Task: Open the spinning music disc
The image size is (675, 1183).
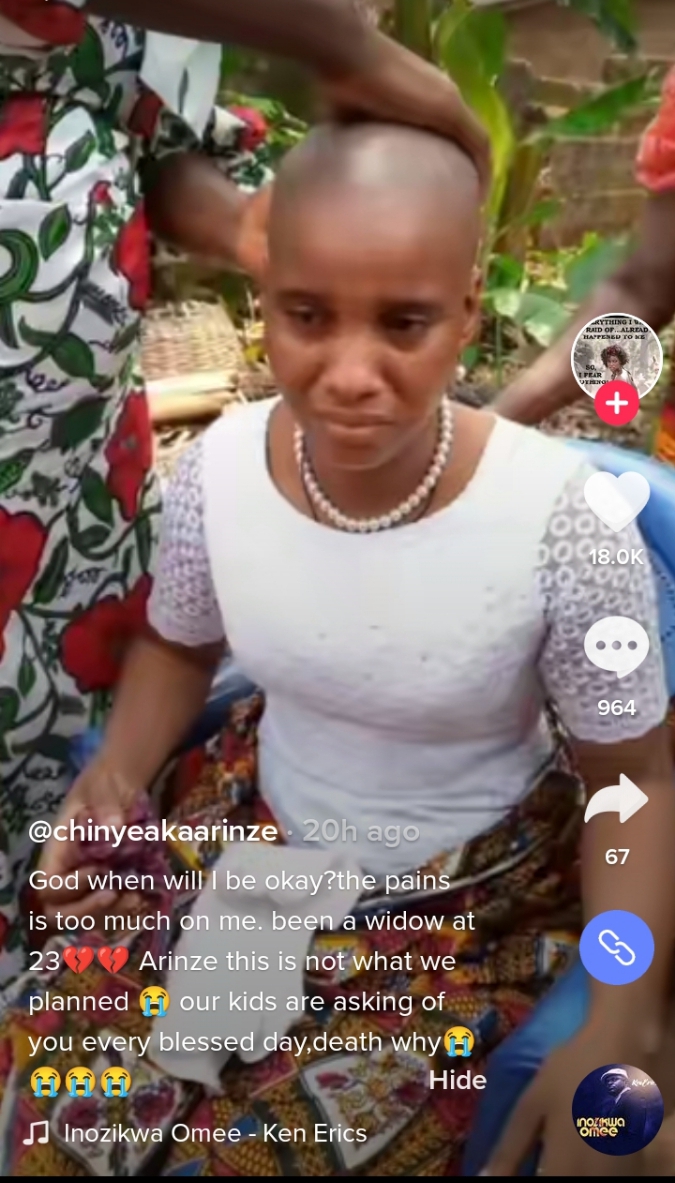Action: [x=616, y=1110]
